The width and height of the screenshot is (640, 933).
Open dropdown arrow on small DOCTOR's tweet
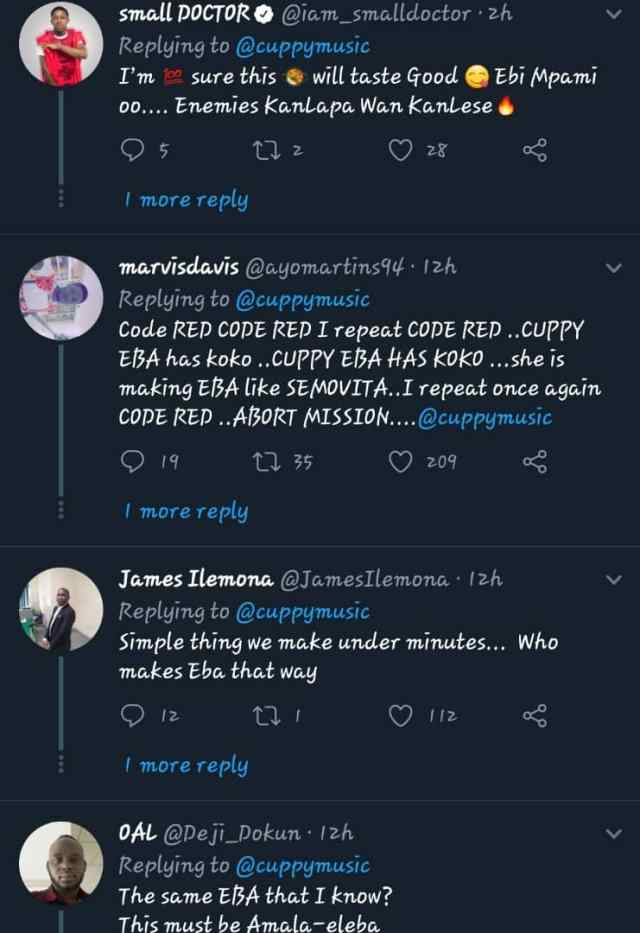(x=615, y=15)
